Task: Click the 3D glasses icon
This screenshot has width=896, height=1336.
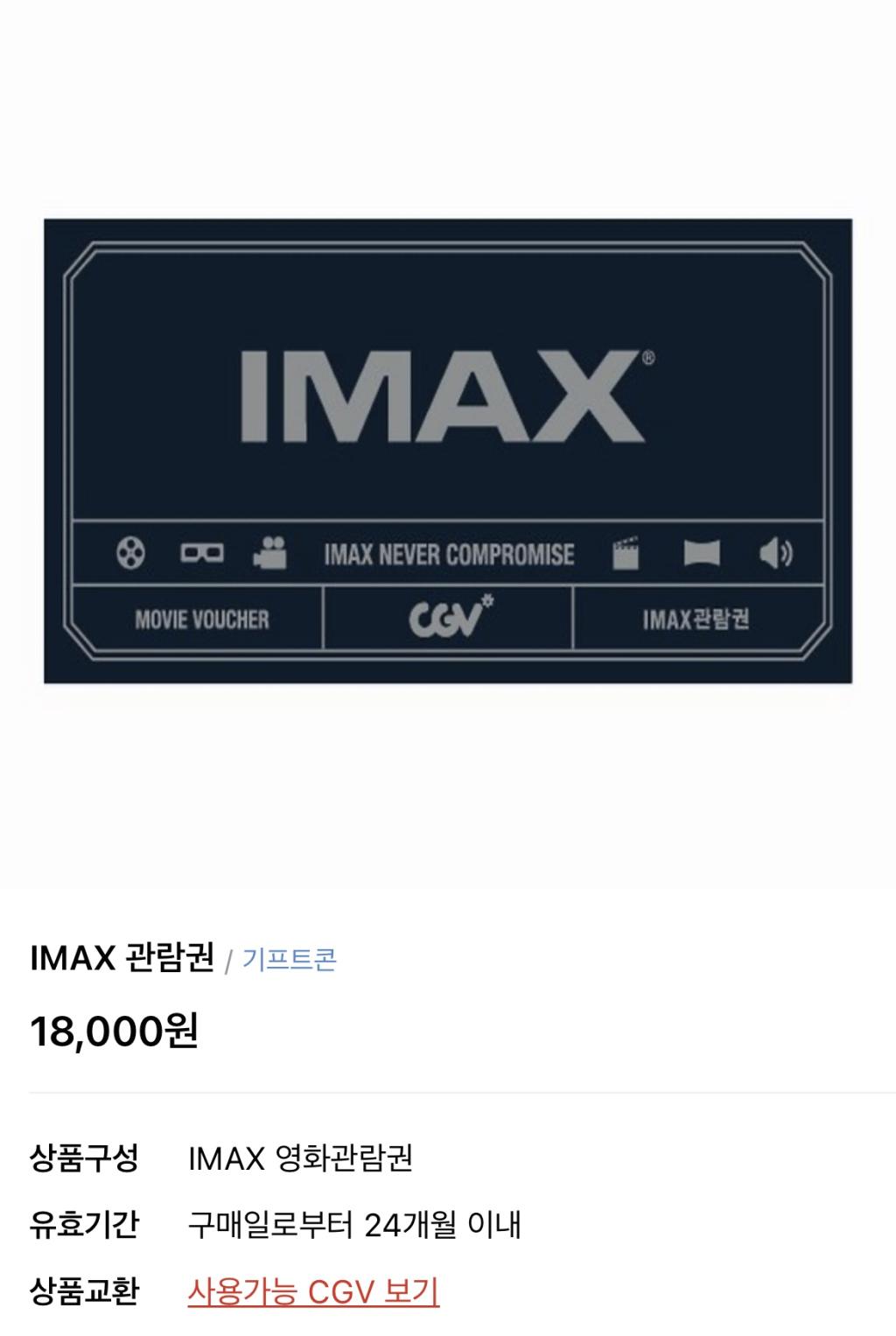Action: [x=202, y=553]
